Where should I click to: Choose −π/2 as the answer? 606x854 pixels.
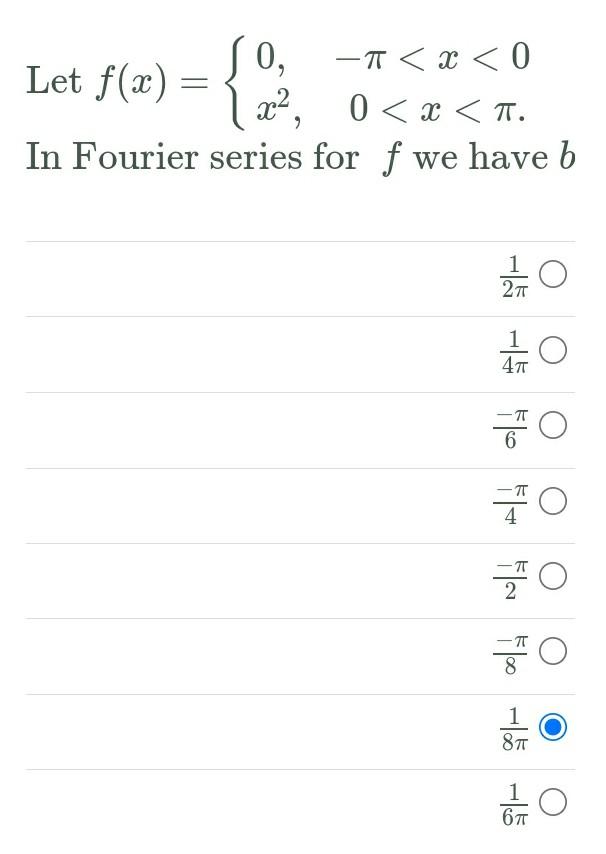click(553, 576)
